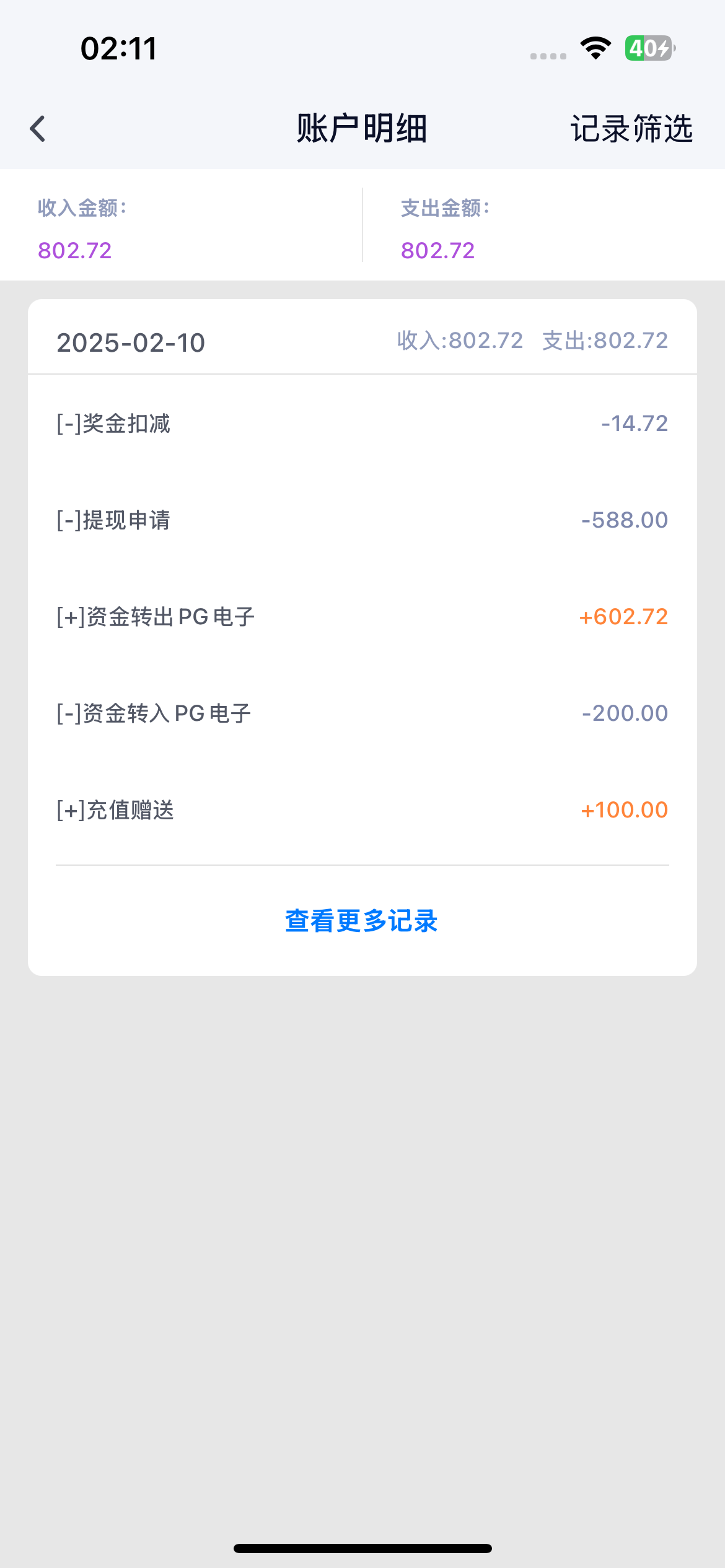Tap 查看更多记录 to view more records
The height and width of the screenshot is (1568, 725).
click(x=361, y=921)
